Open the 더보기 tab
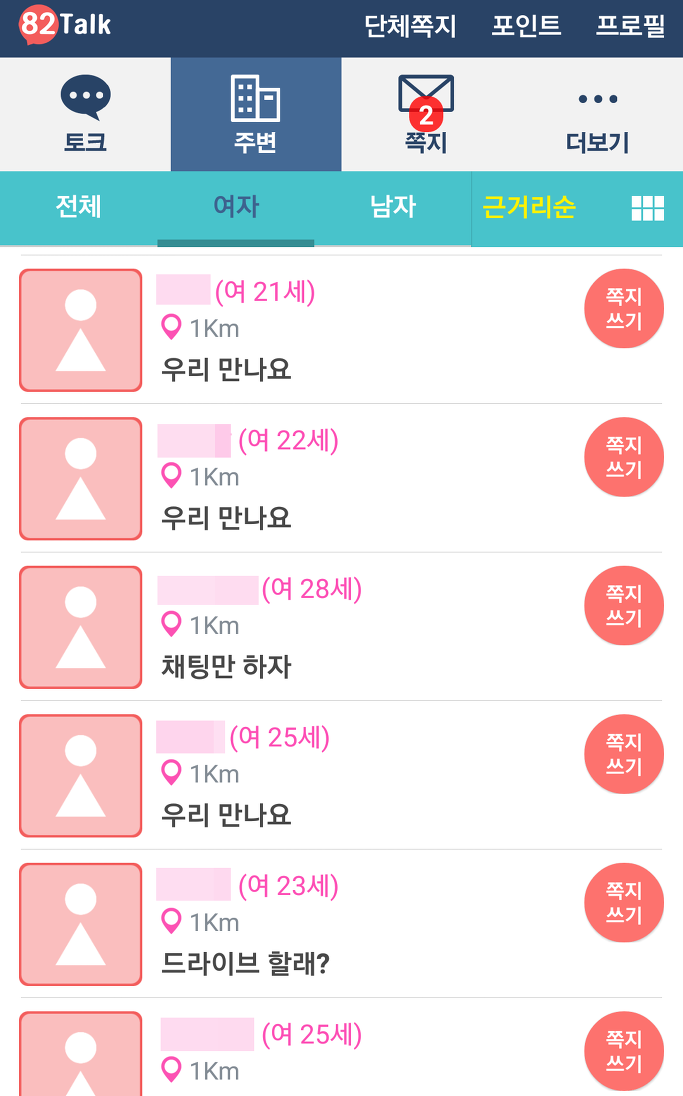 (x=597, y=114)
